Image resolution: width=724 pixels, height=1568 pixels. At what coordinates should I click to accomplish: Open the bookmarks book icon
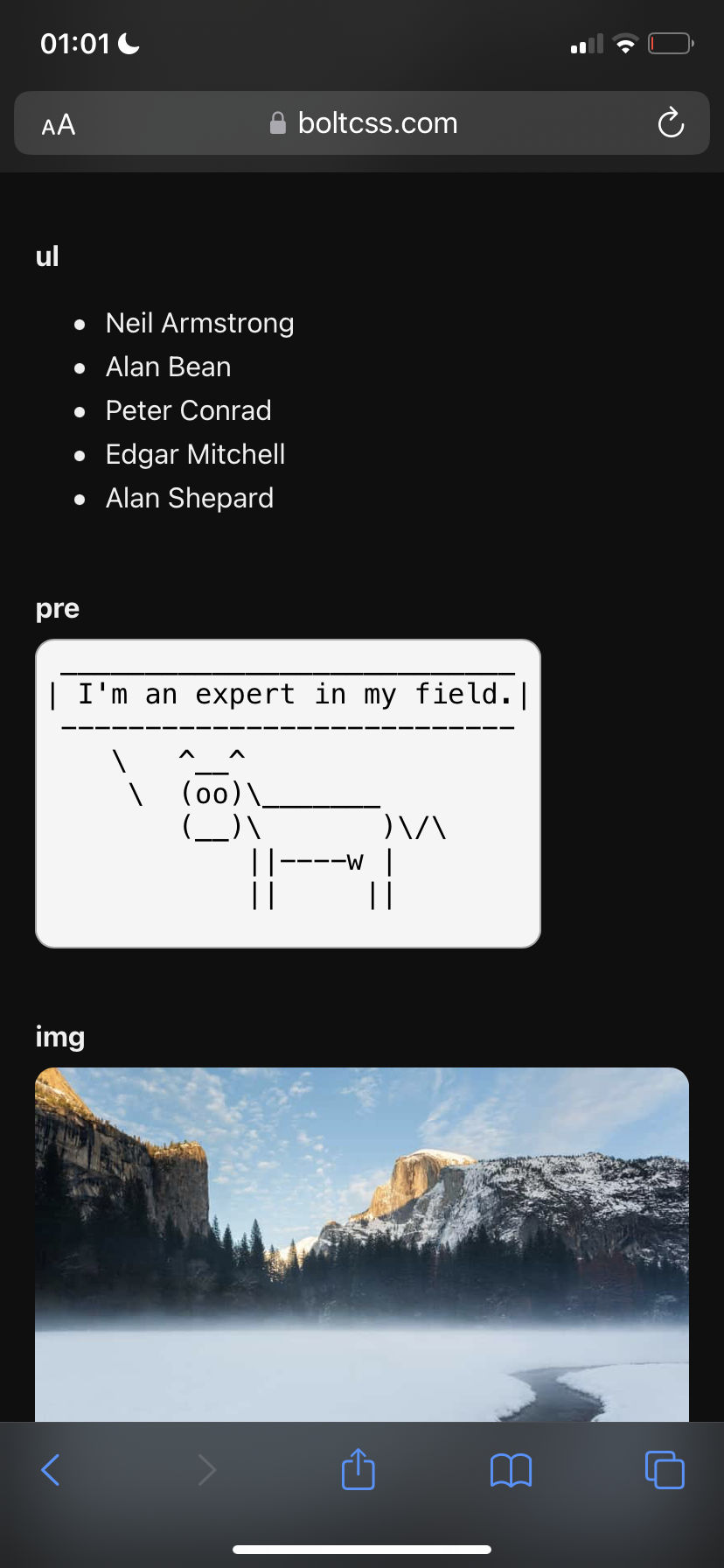pos(512,1470)
